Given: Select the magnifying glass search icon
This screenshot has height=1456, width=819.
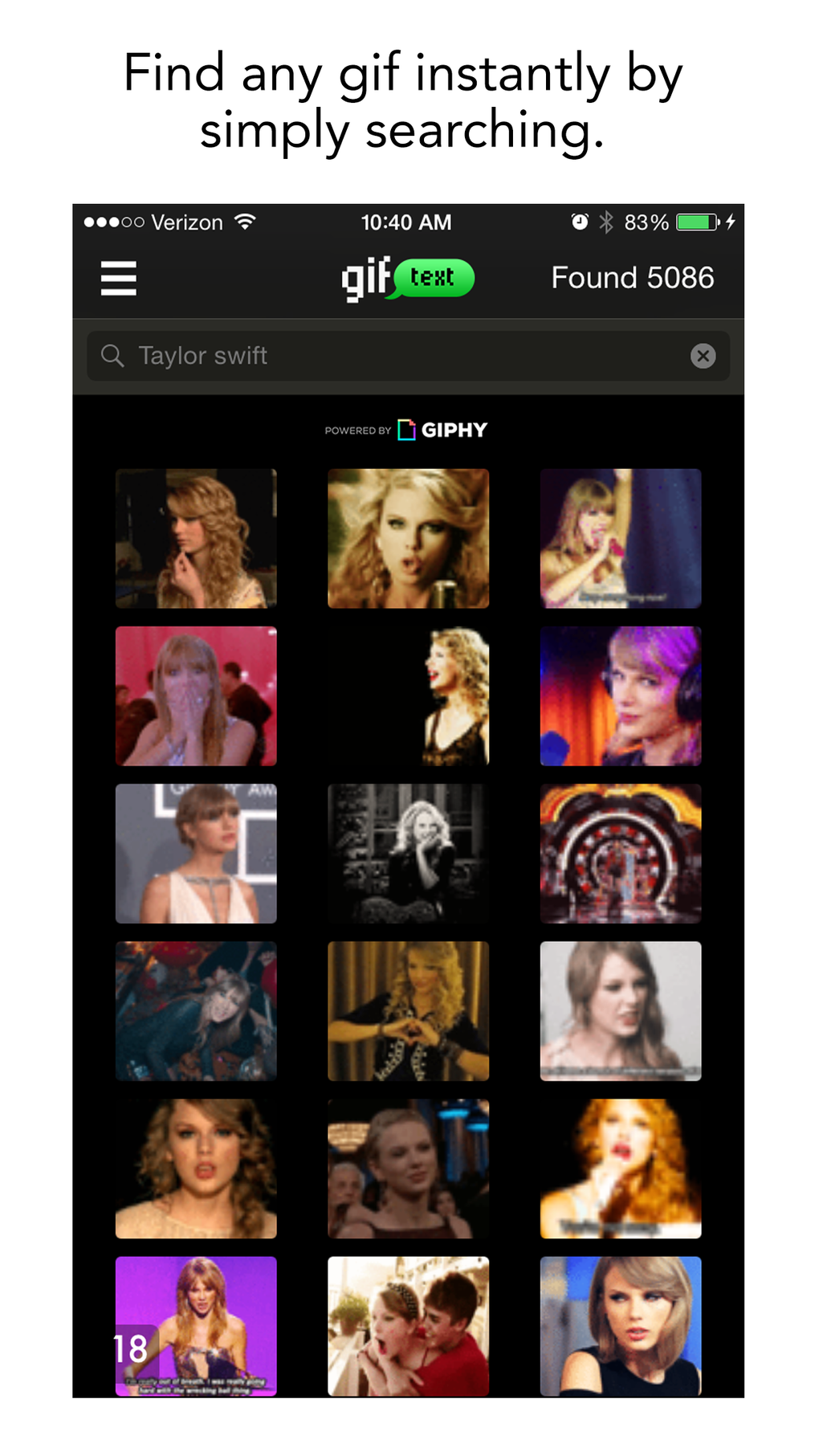Looking at the screenshot, I should 112,355.
